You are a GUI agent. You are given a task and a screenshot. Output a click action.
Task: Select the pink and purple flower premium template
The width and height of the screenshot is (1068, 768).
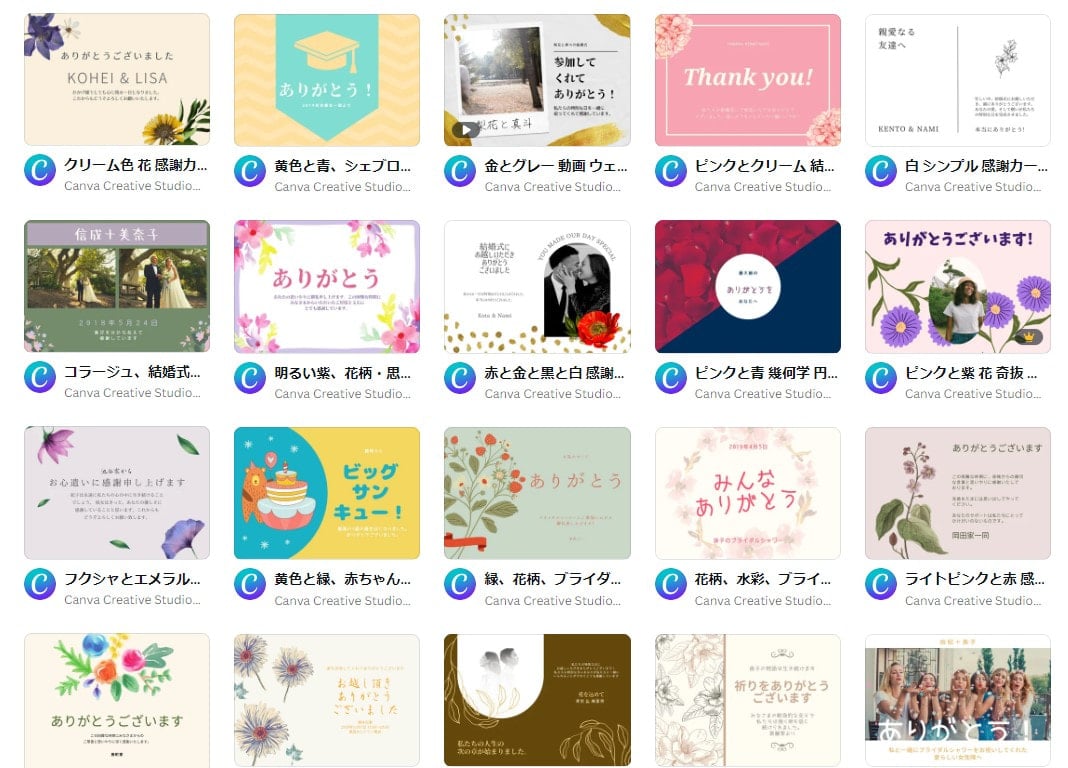tap(958, 286)
